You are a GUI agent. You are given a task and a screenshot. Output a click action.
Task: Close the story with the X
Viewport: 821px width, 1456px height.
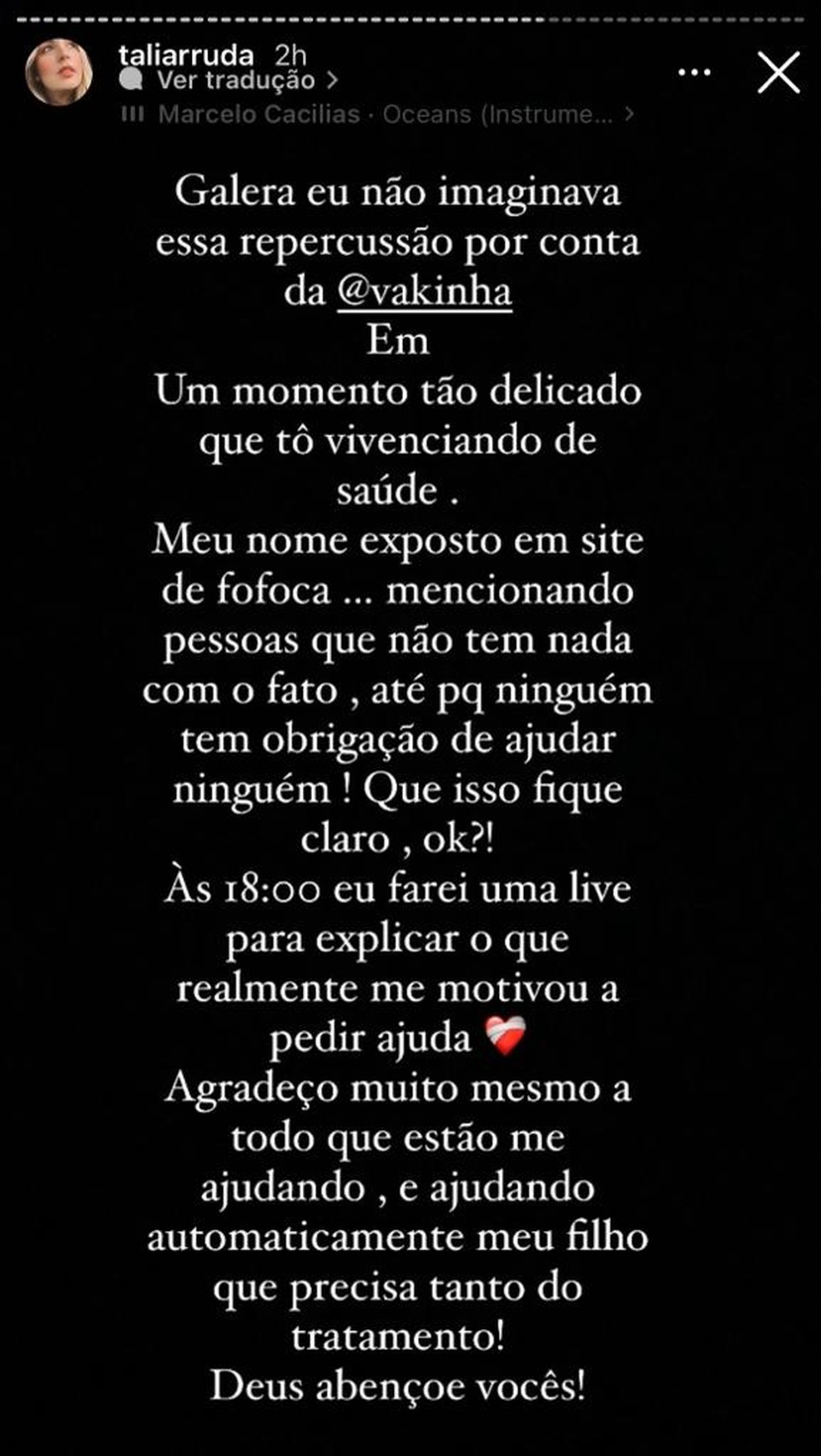(778, 73)
